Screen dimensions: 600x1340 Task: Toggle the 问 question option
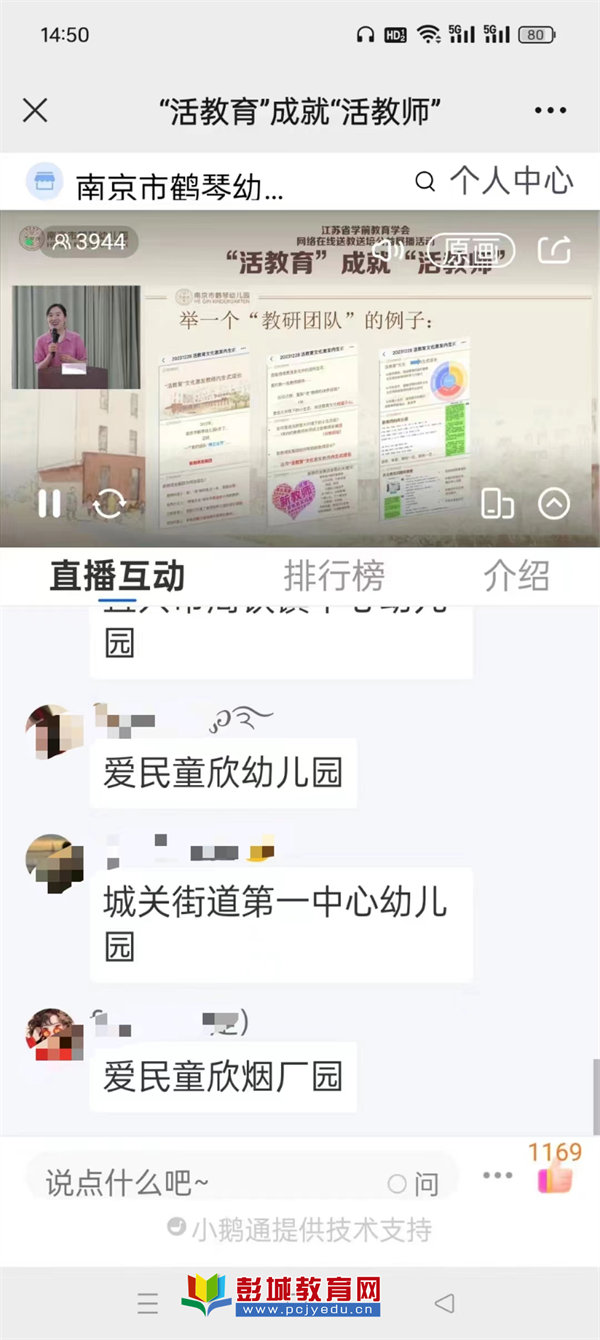(414, 1184)
